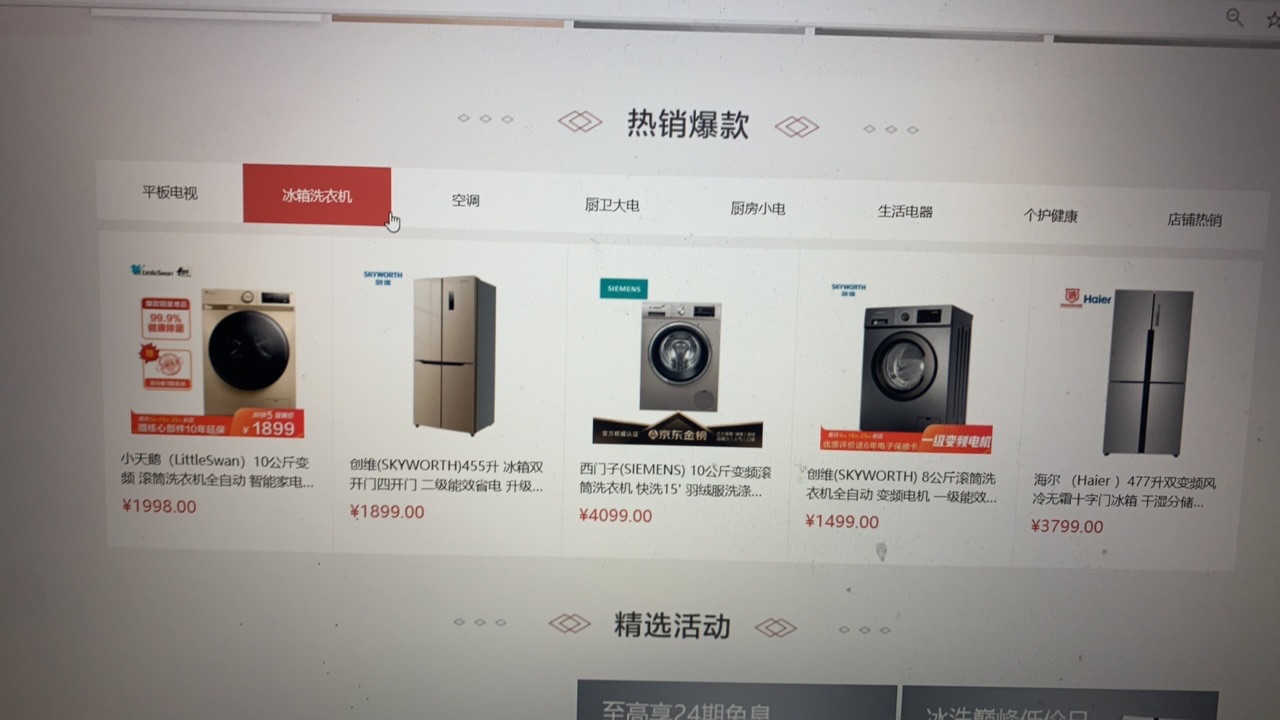The width and height of the screenshot is (1280, 720).
Task: Switch to the 个护健康 tab
Action: pyautogui.click(x=1050, y=216)
